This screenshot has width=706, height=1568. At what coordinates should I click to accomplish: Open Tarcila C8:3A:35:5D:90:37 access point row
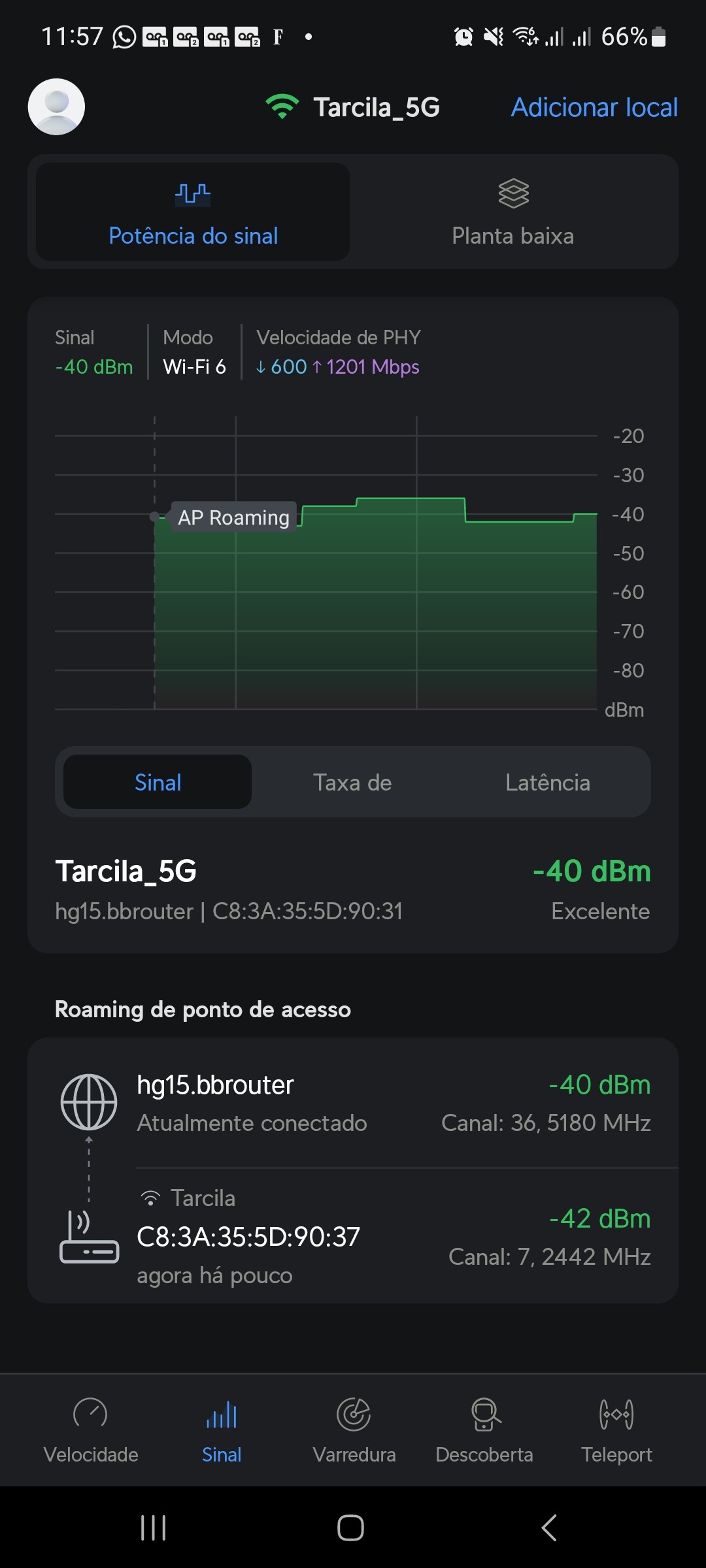[x=353, y=1236]
